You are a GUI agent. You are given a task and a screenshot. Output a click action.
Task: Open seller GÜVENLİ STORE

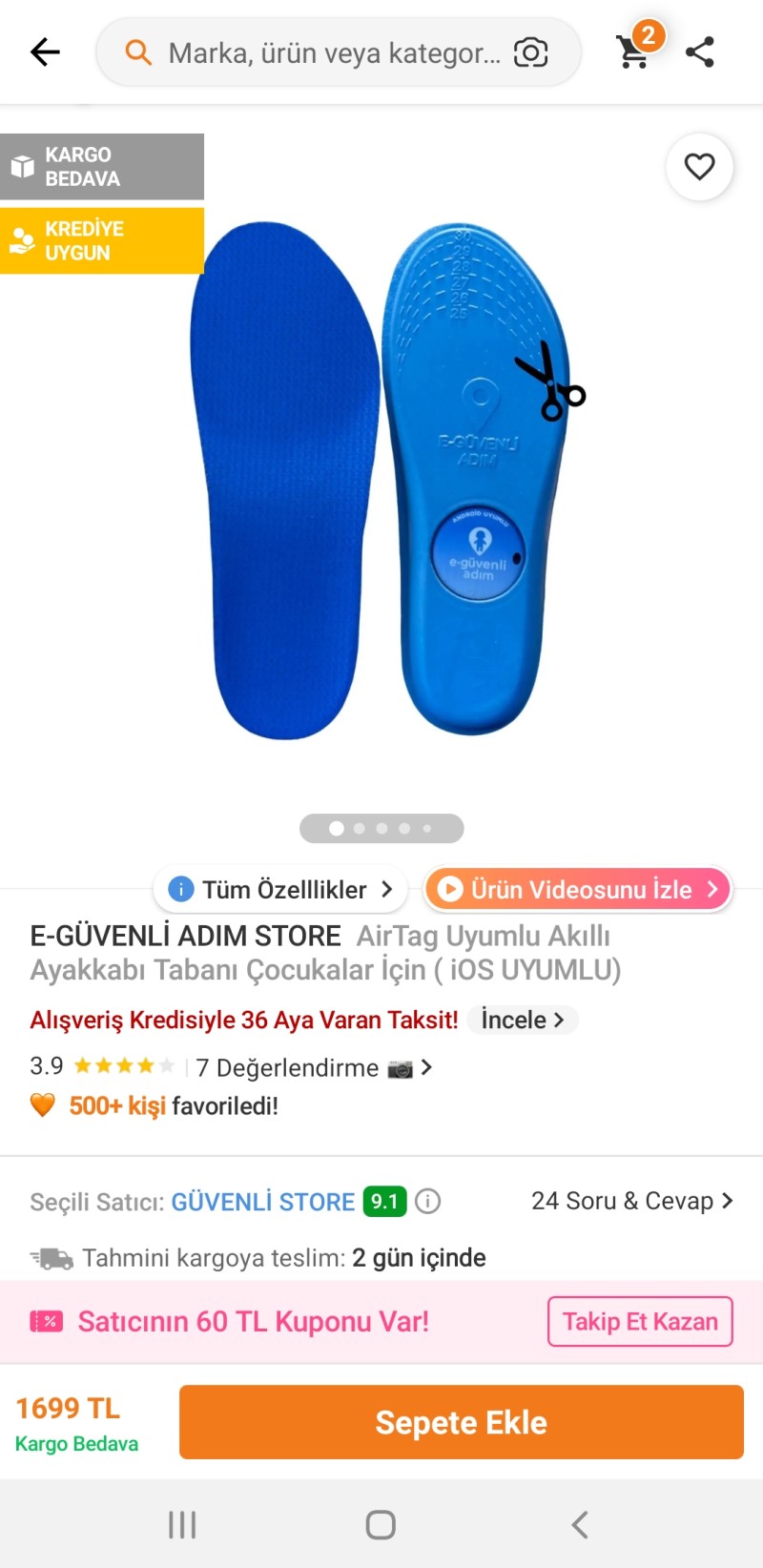[262, 1202]
